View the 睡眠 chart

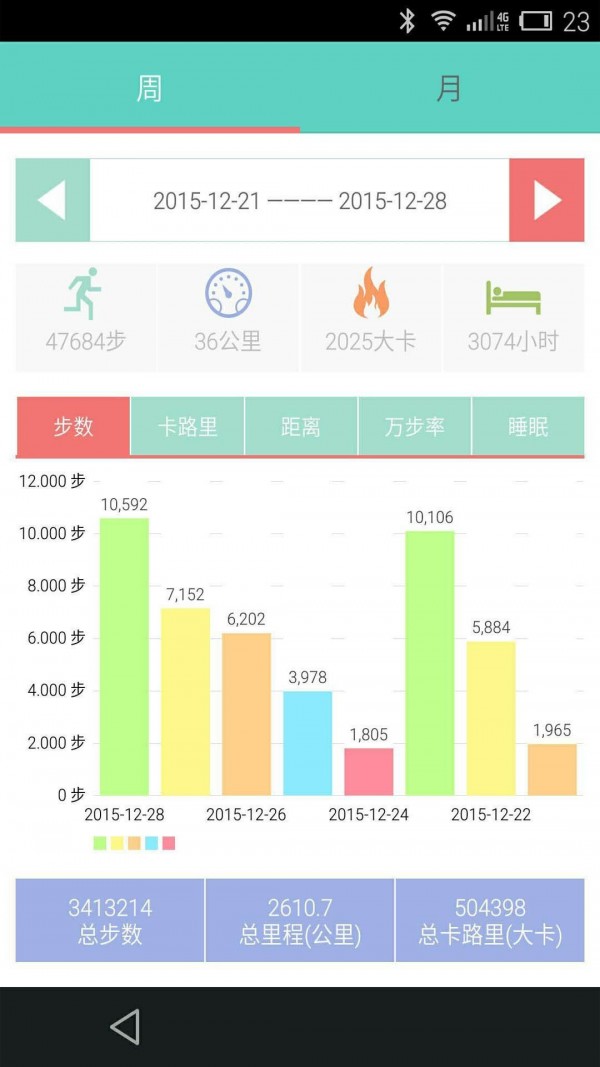pyautogui.click(x=528, y=426)
